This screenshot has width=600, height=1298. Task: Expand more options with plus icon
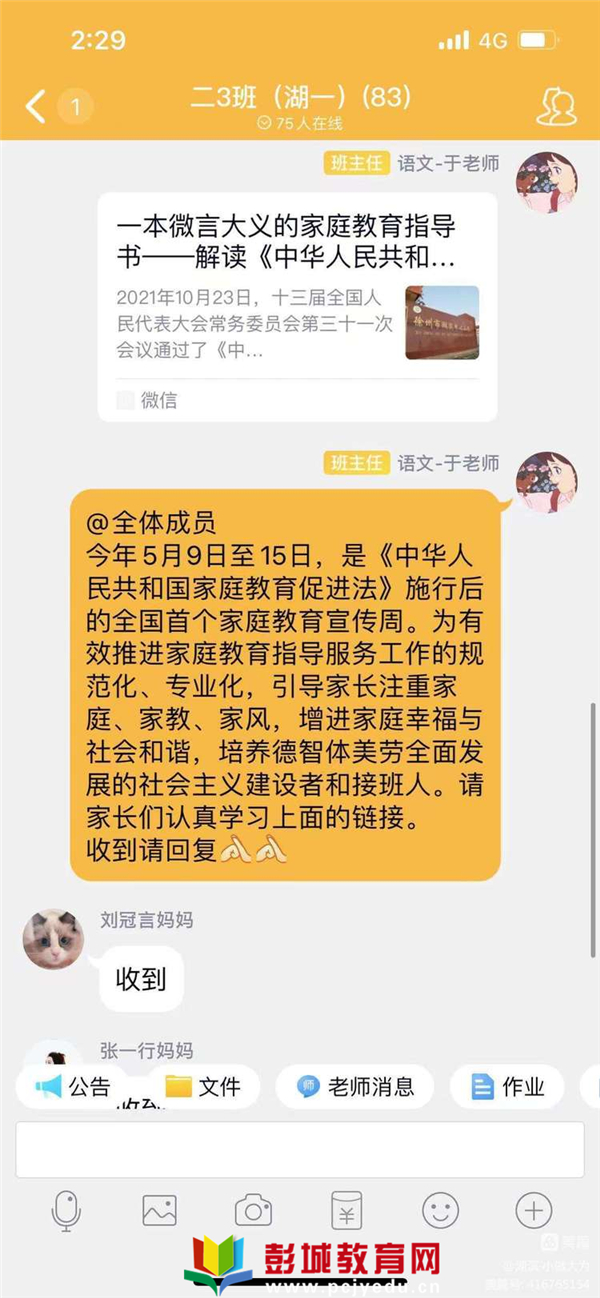[533, 1211]
